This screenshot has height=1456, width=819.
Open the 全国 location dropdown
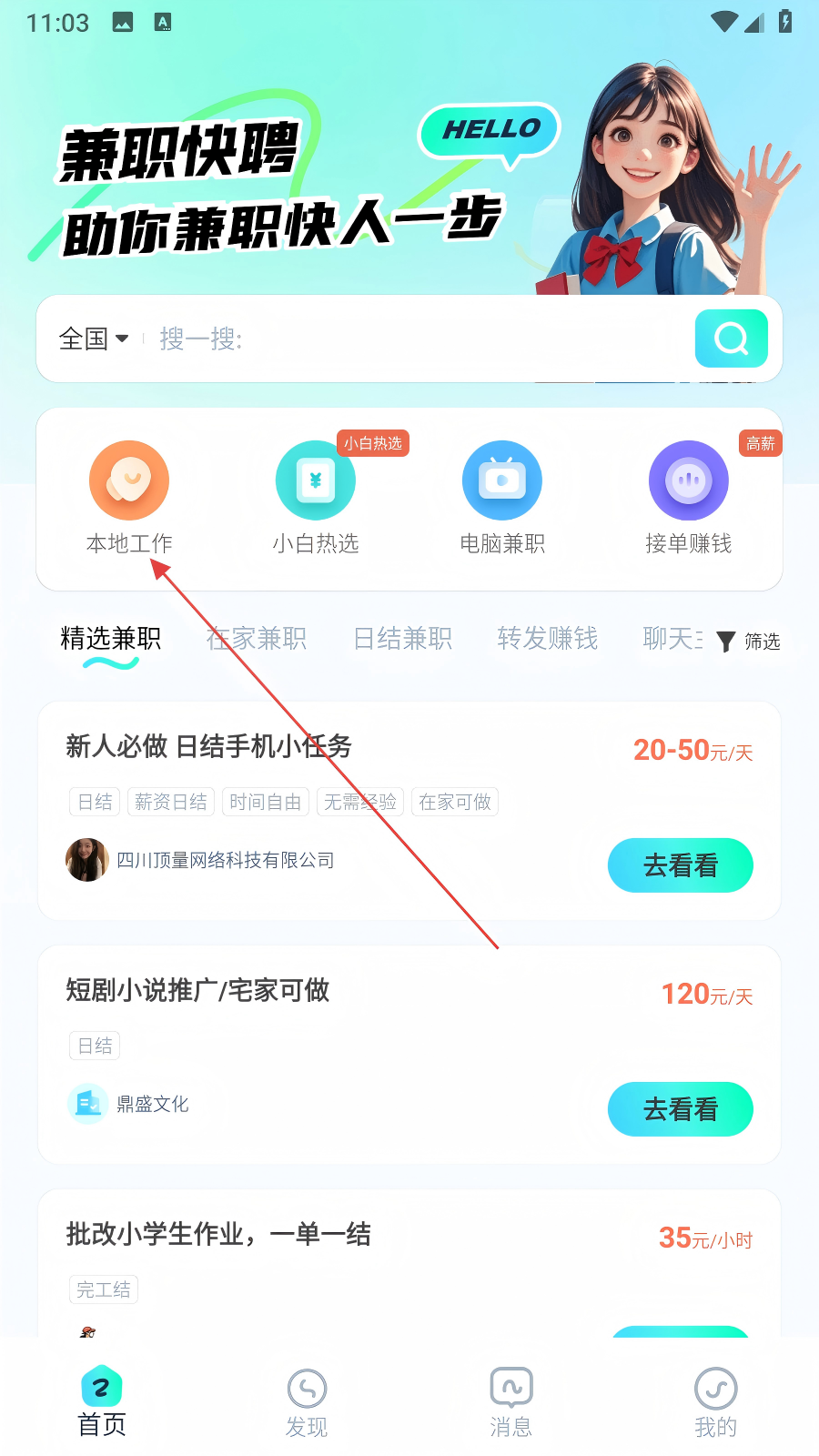pos(94,339)
